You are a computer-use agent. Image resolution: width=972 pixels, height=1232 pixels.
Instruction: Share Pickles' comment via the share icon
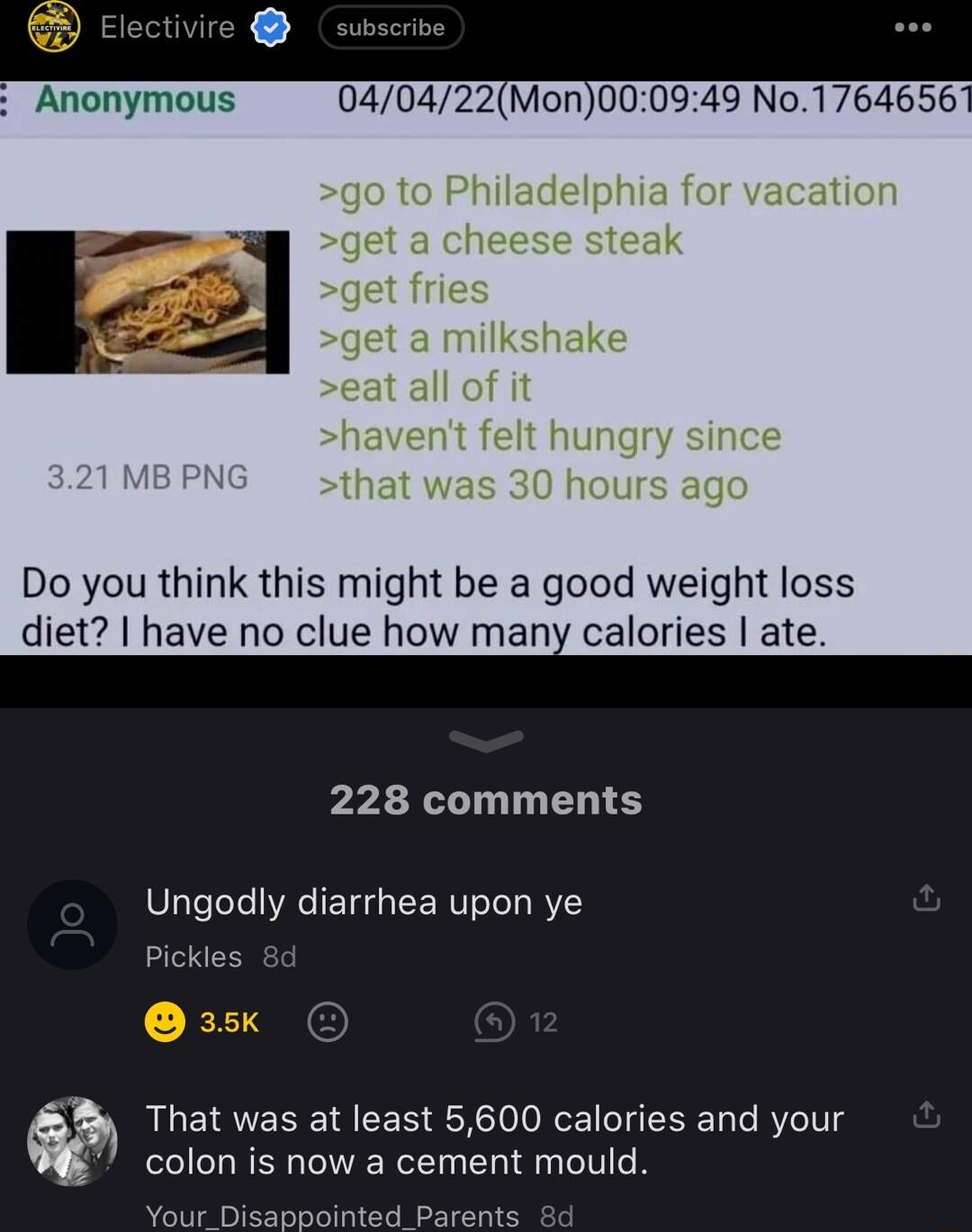(924, 898)
